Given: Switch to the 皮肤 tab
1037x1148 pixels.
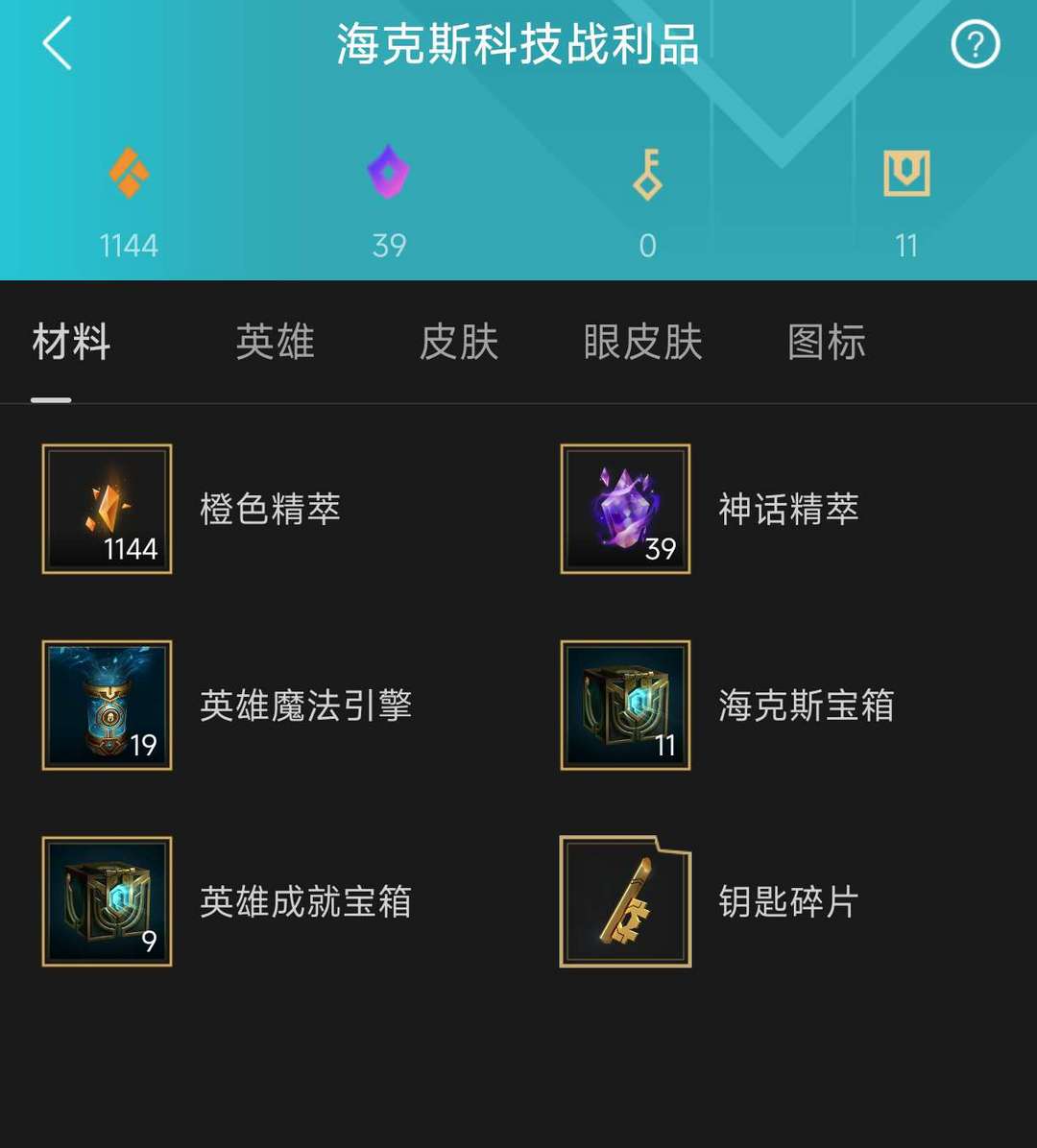Looking at the screenshot, I should [460, 343].
